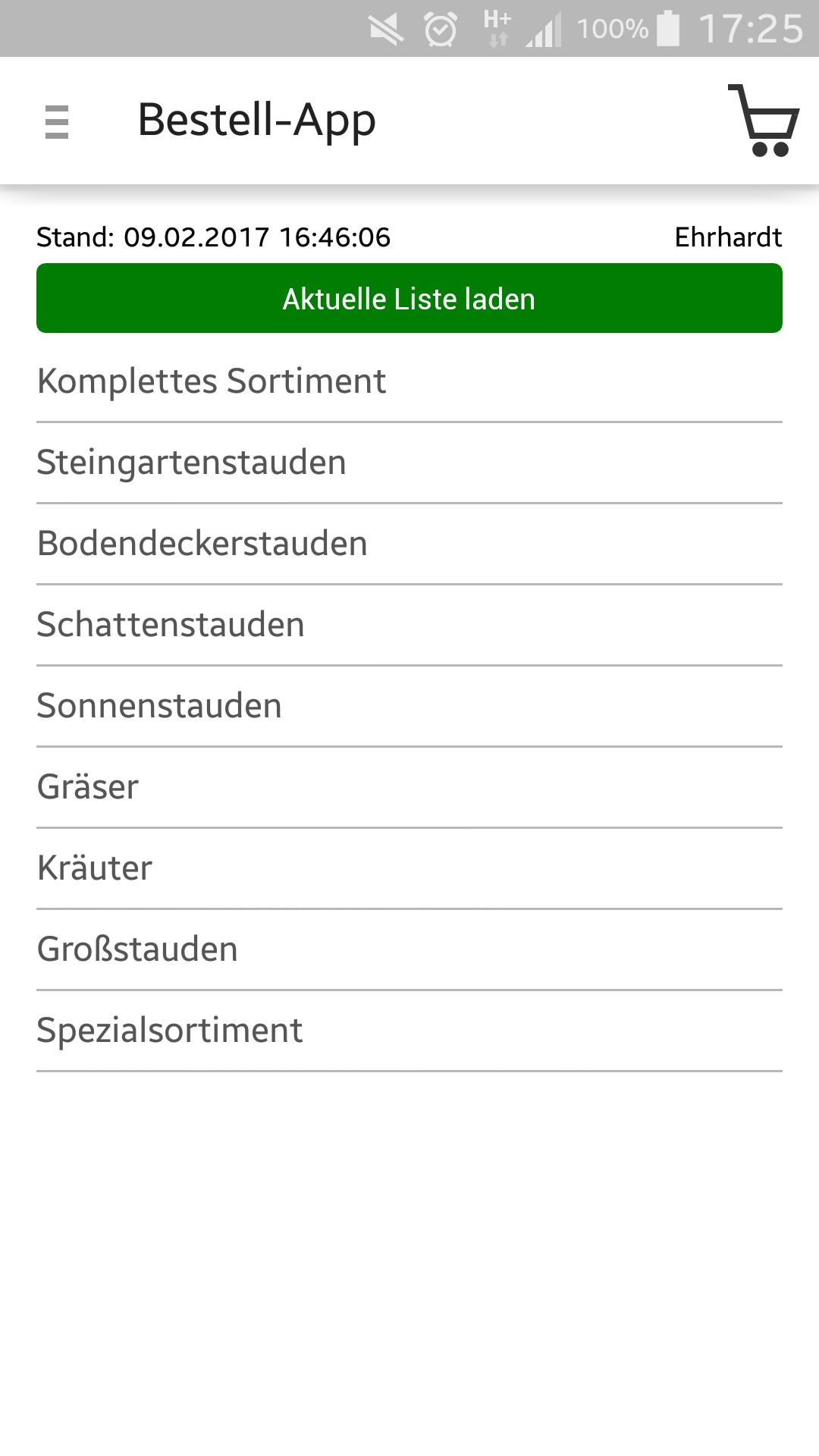Tap the Stand timestamp text
Screen dimensions: 819x1456
[213, 237]
